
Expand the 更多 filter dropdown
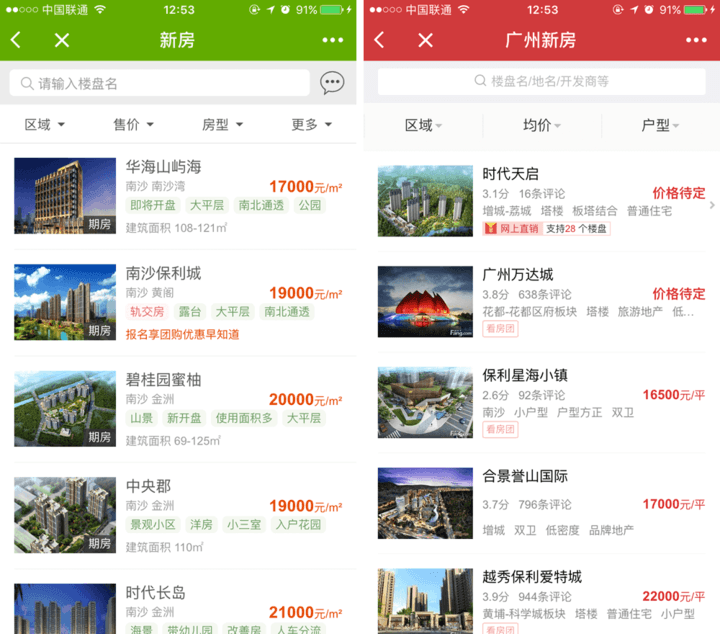tap(311, 125)
